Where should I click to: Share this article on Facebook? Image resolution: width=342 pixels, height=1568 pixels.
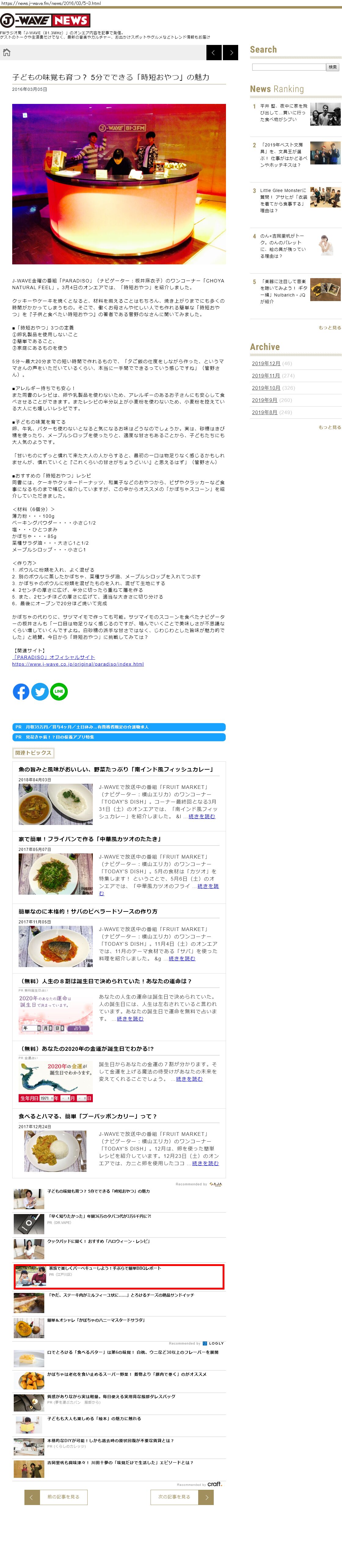pos(21,691)
